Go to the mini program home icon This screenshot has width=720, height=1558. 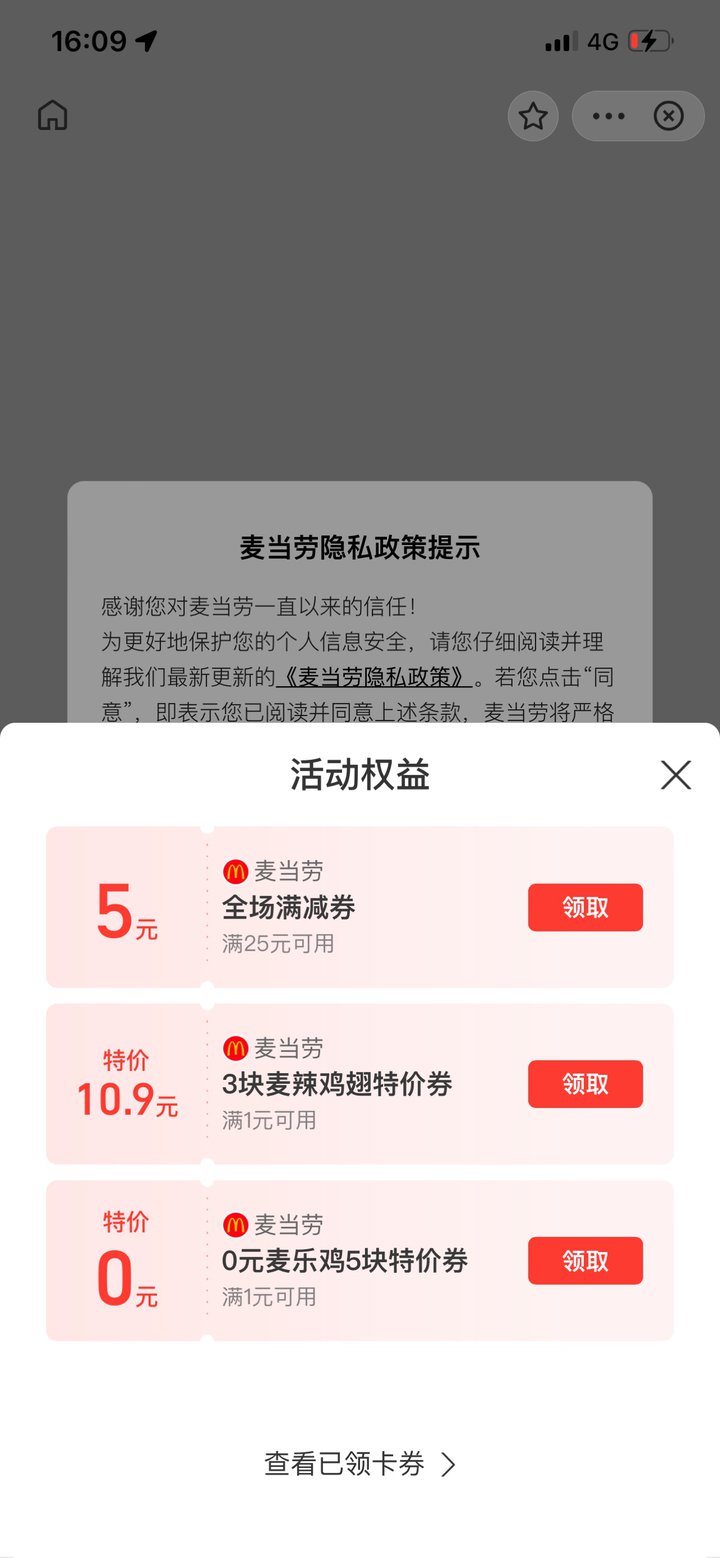click(x=52, y=116)
